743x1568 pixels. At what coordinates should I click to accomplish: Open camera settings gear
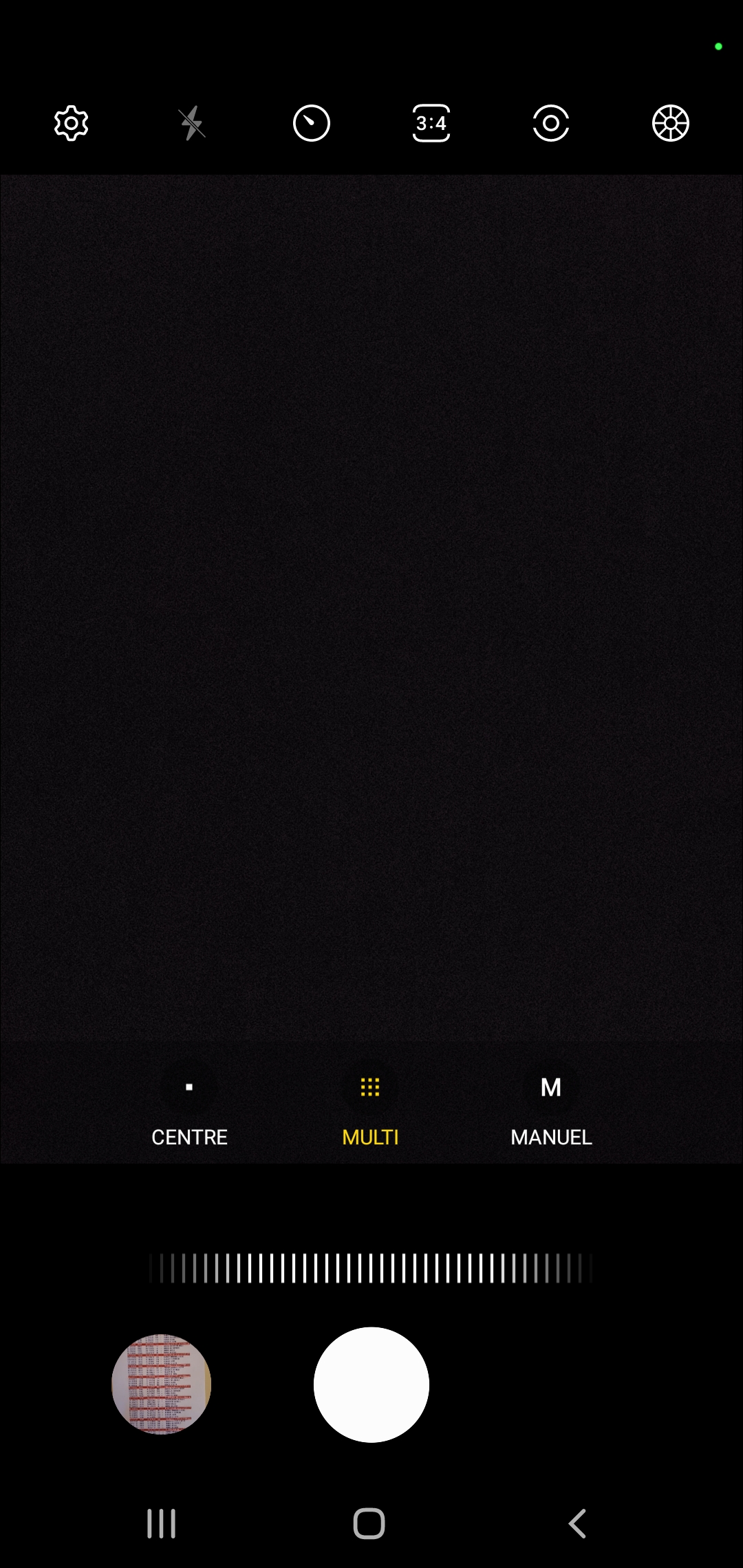coord(72,124)
